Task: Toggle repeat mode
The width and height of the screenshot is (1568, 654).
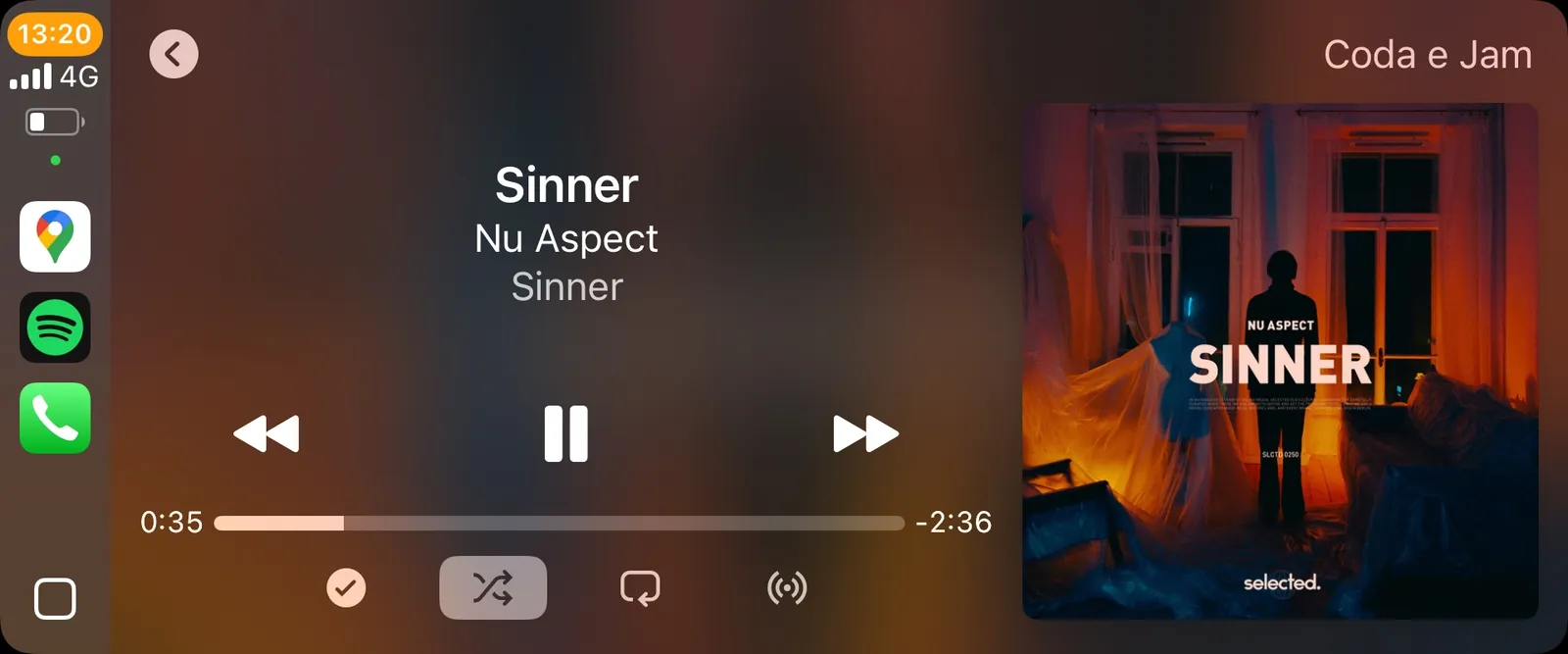Action: coord(640,587)
